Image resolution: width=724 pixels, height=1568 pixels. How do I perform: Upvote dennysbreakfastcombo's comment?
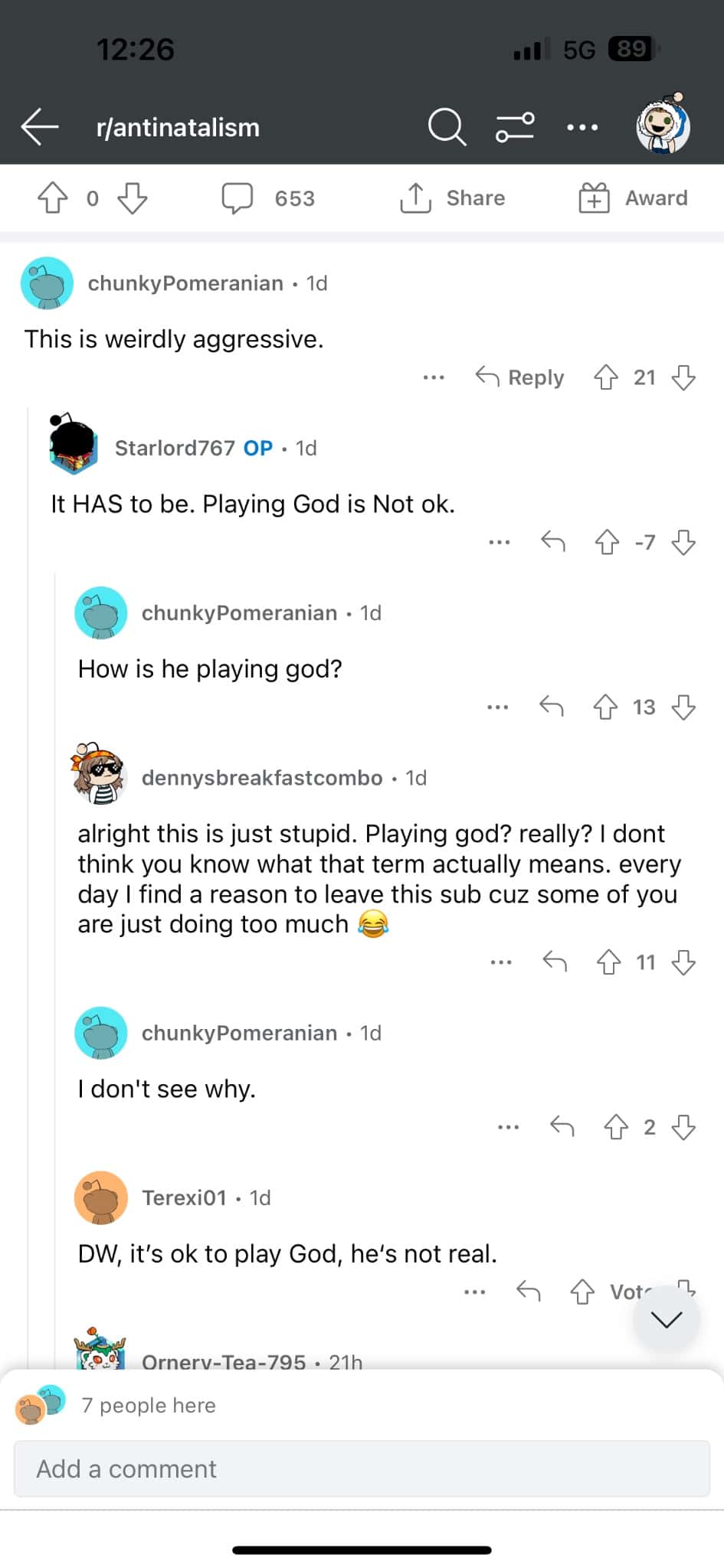(610, 962)
